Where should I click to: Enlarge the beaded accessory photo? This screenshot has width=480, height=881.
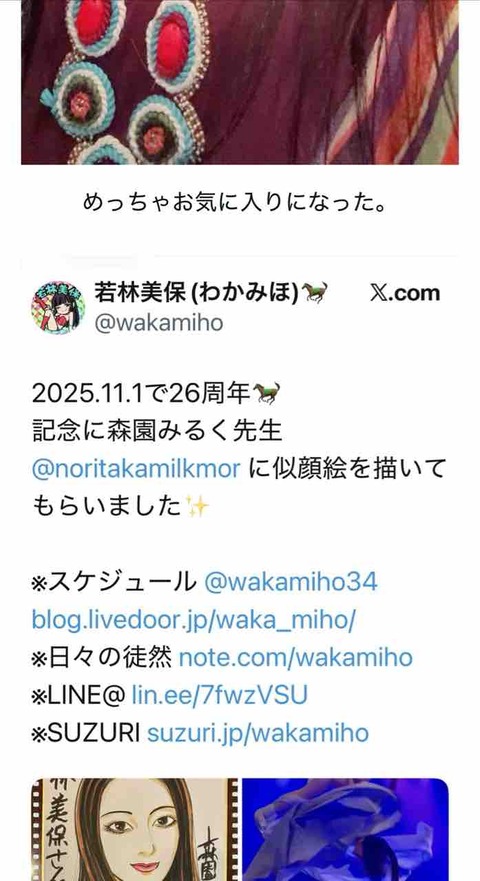(240, 82)
